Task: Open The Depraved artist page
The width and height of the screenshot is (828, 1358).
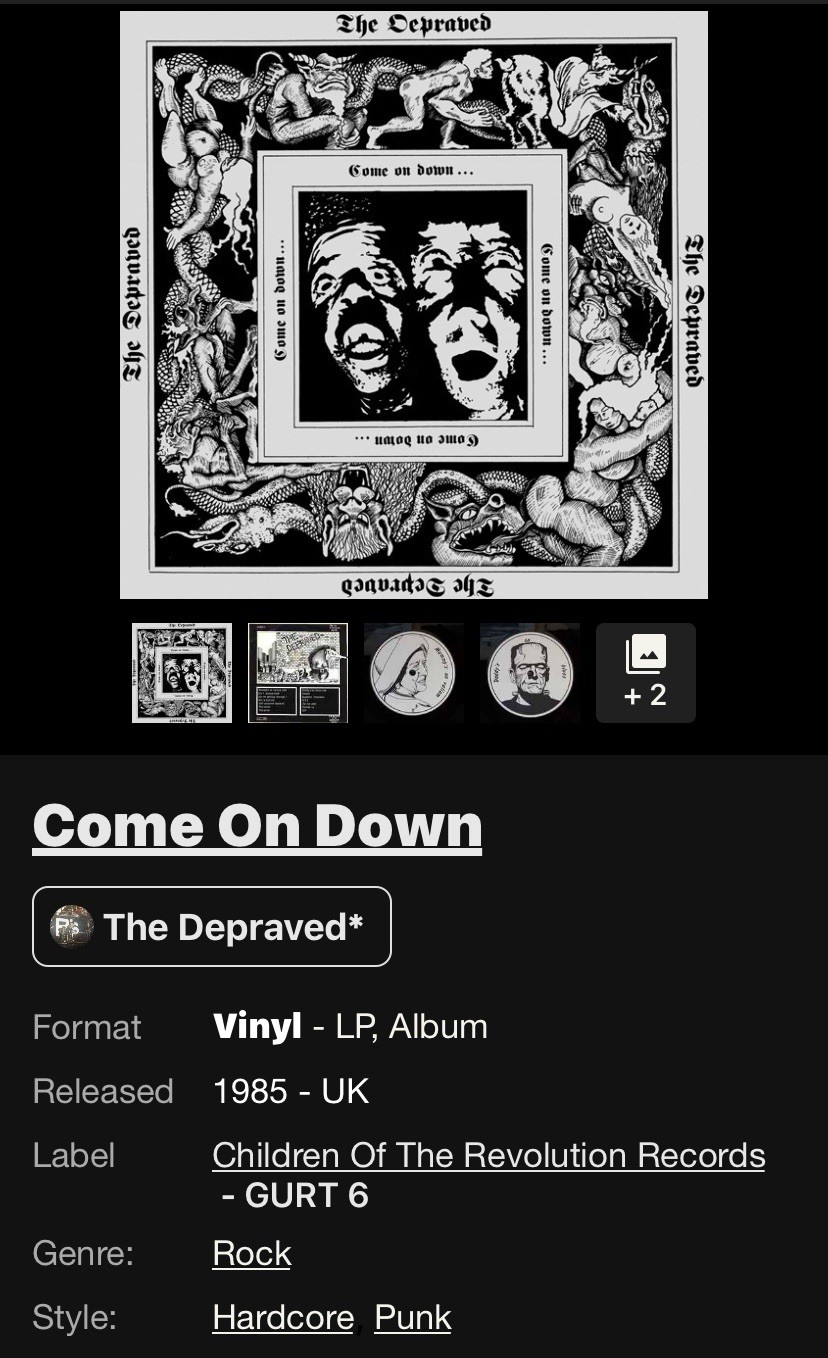Action: coord(212,926)
